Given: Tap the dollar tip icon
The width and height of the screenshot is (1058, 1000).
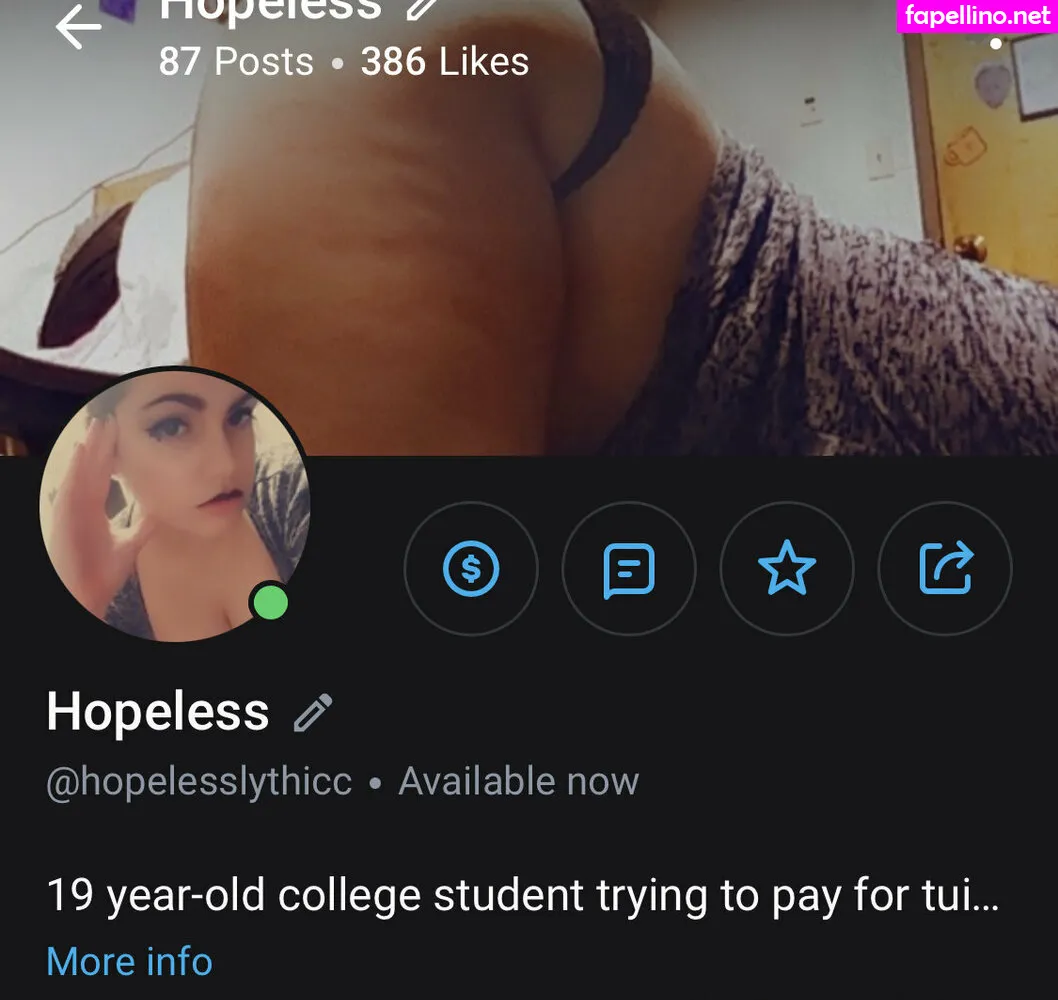Looking at the screenshot, I should pos(471,569).
